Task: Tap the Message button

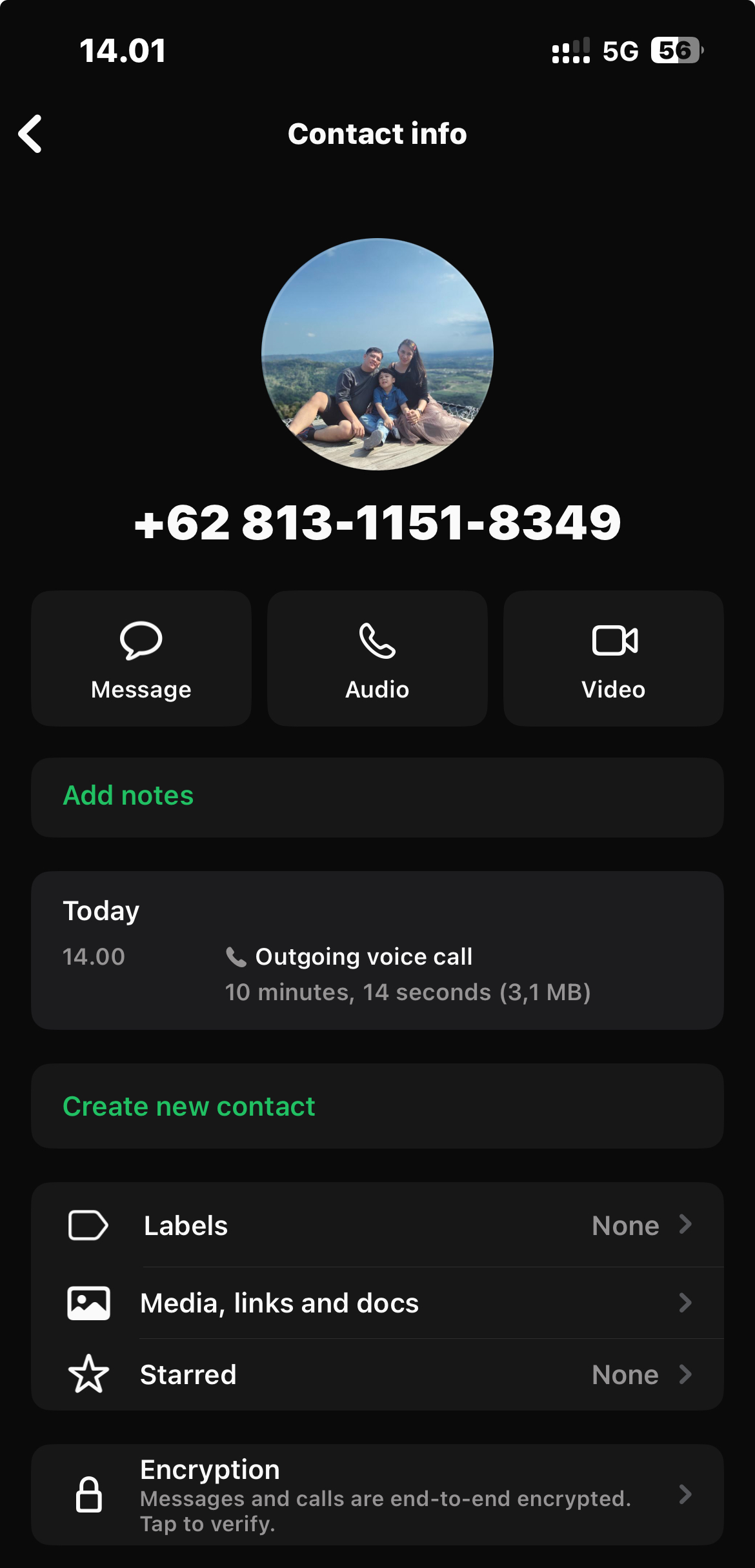Action: coord(141,658)
